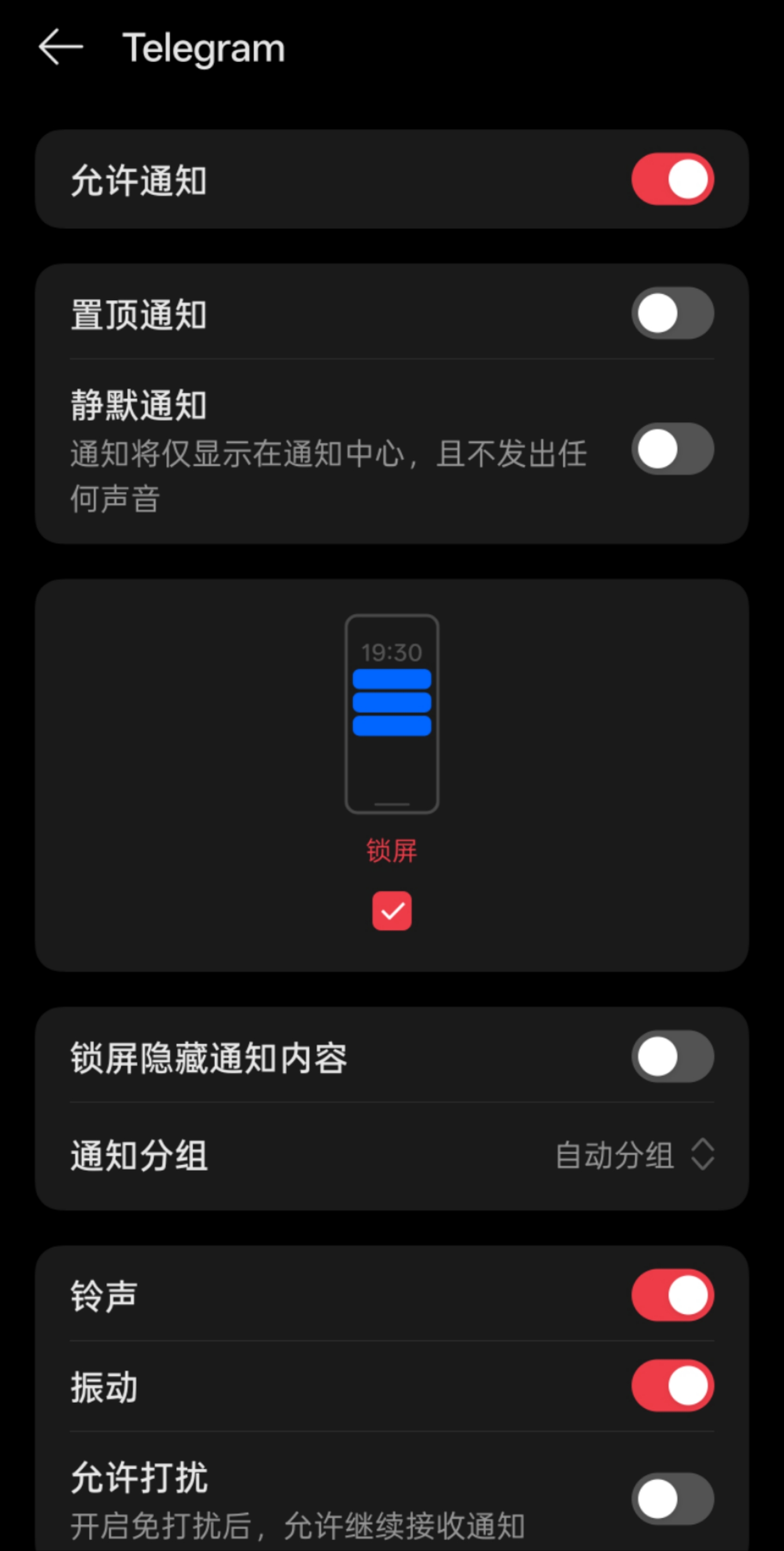Tap the back arrow to leave Telegram settings
Screen dimensions: 784x1551
58,47
